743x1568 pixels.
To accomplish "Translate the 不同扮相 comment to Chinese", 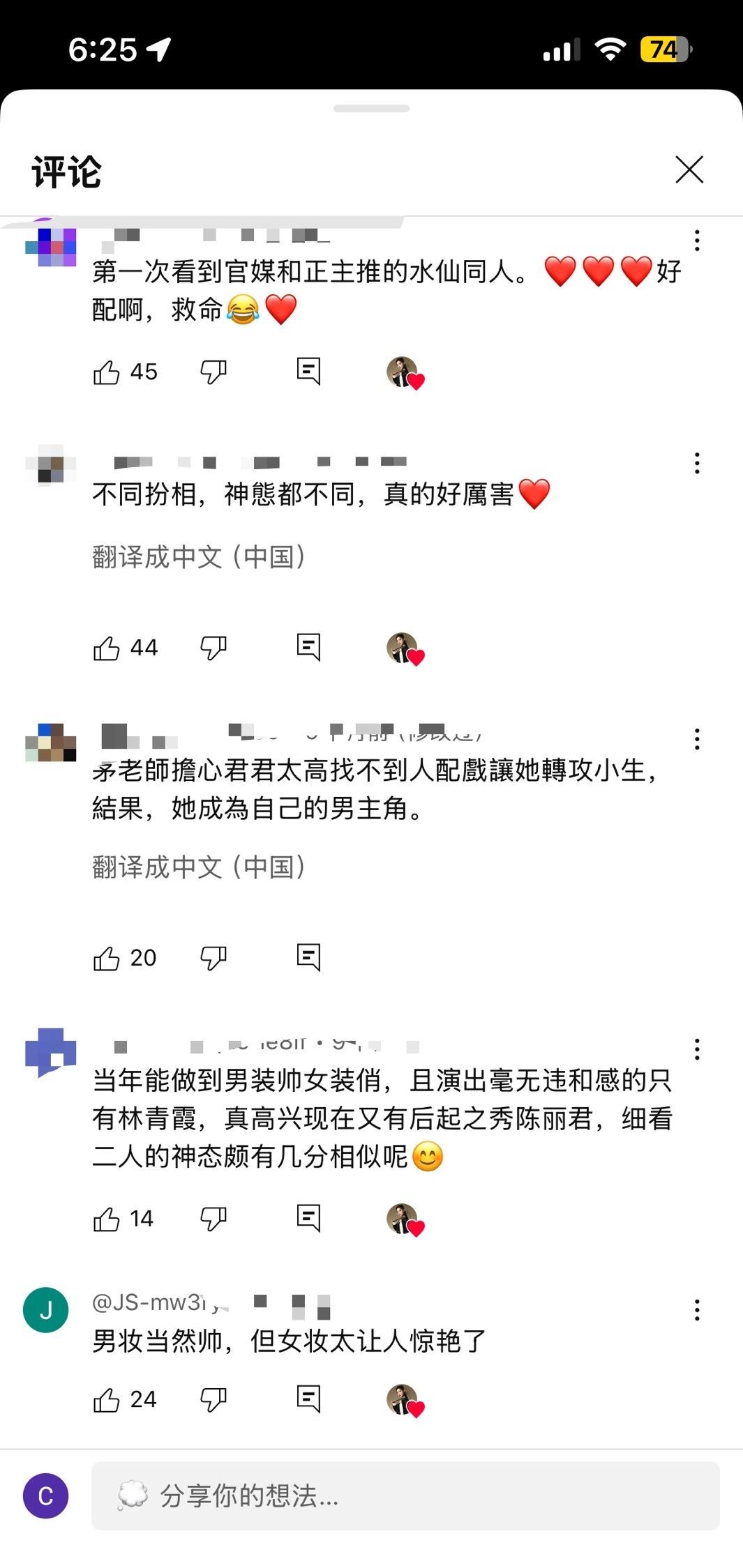I will click(x=199, y=556).
